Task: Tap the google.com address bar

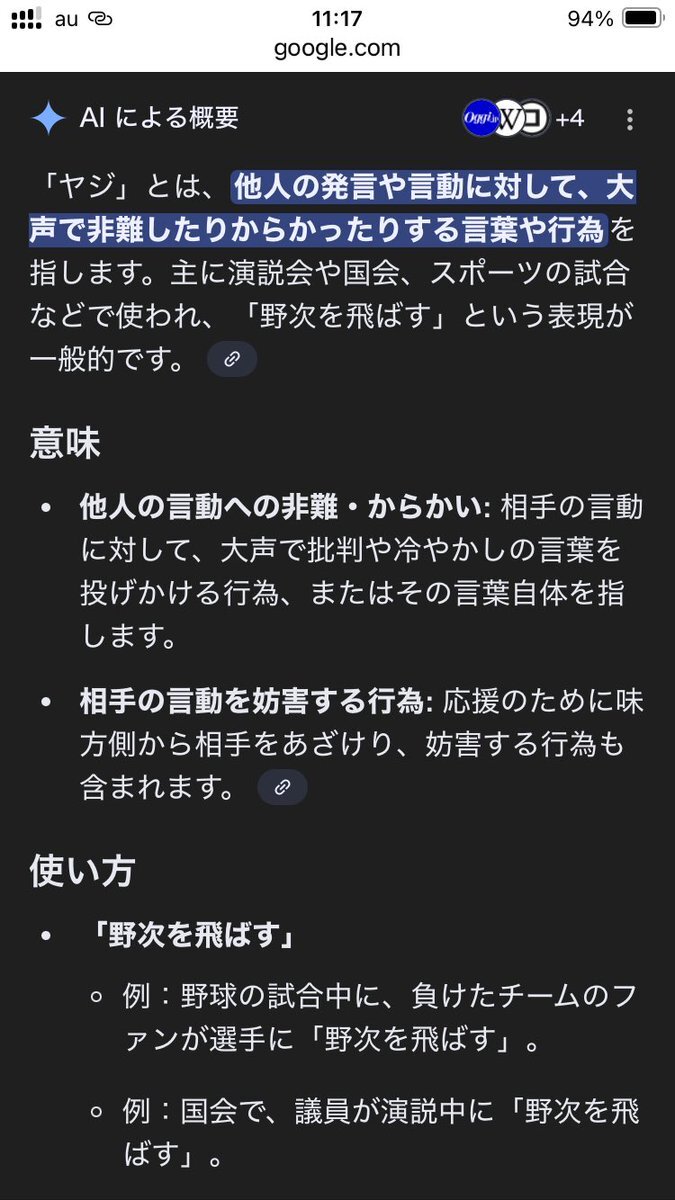Action: coord(337,48)
